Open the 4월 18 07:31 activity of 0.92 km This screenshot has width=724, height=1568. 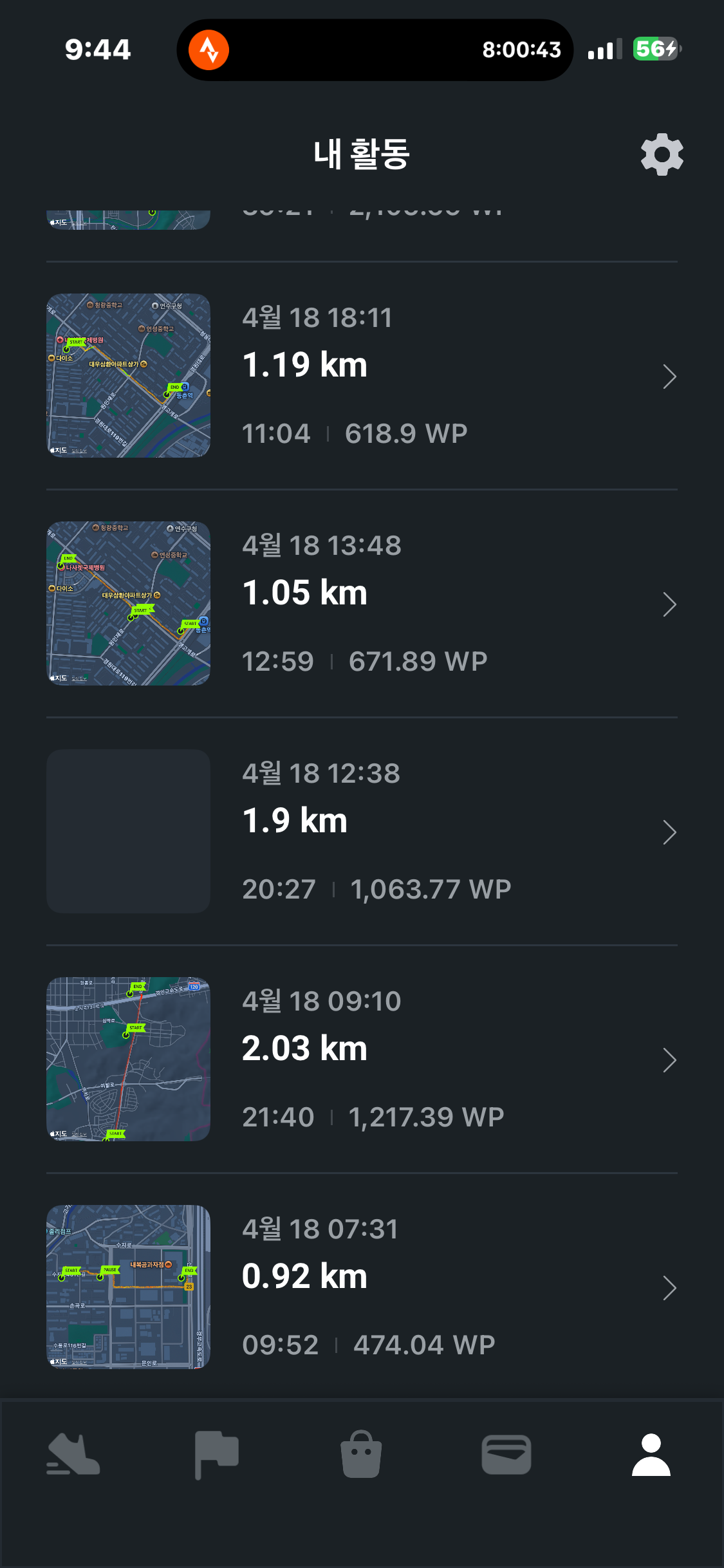pos(362,1287)
